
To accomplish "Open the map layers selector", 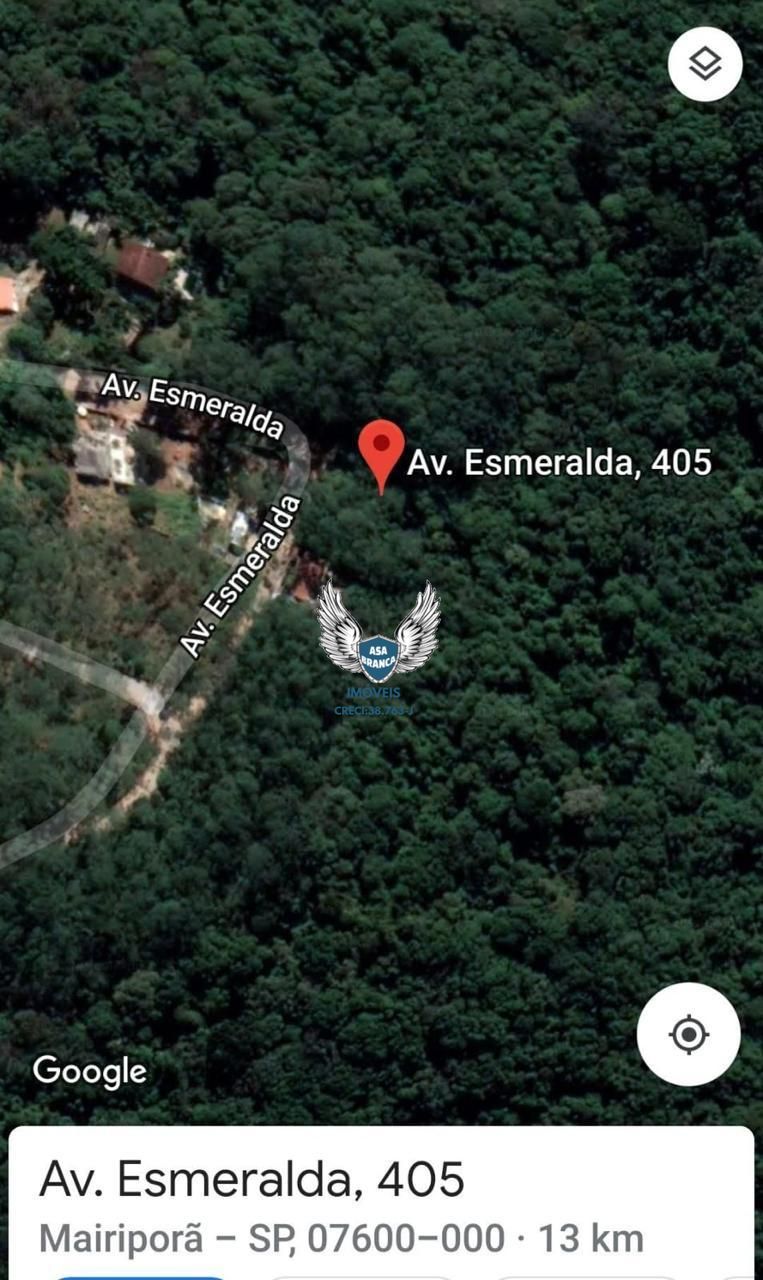I will point(705,65).
